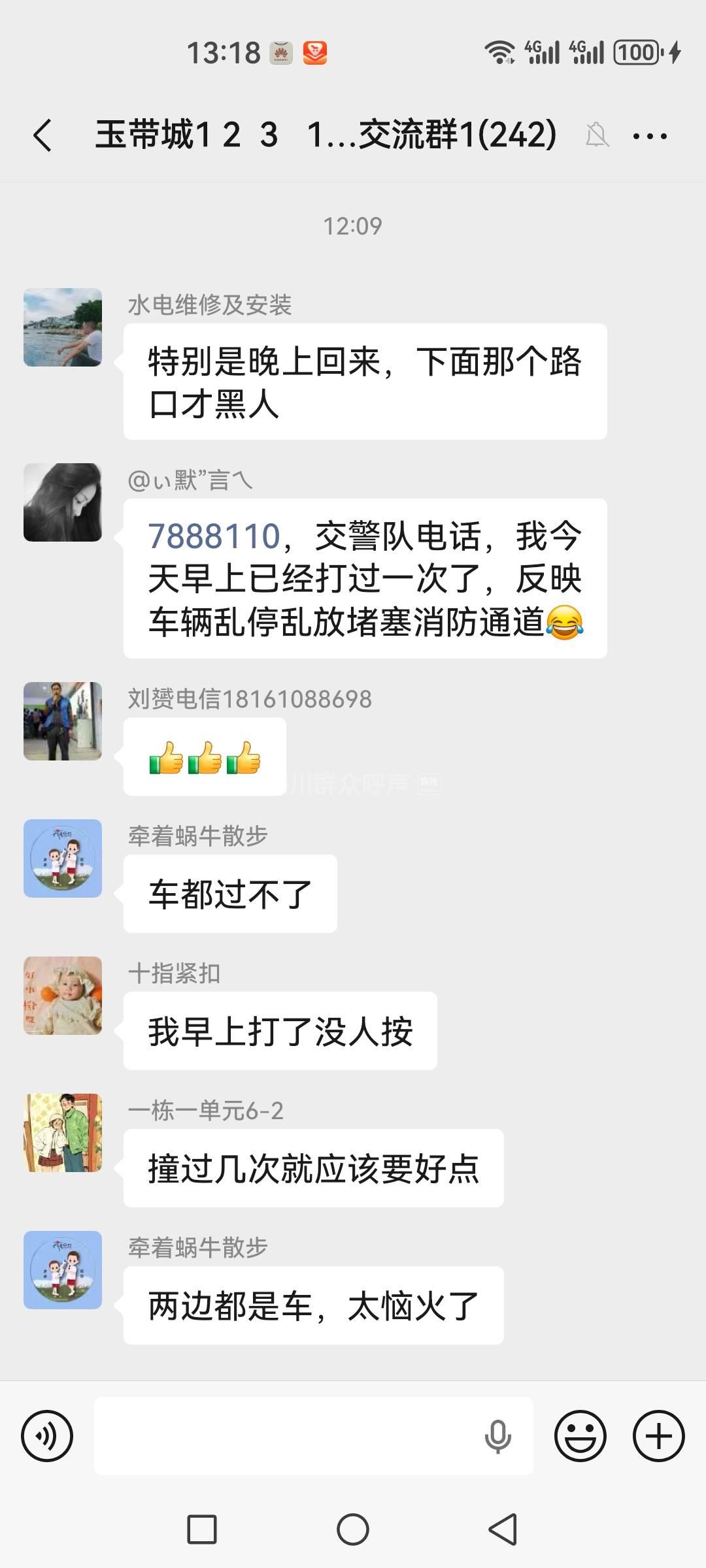The image size is (706, 1568).
Task: Open the emoji picker
Action: coord(580,1436)
